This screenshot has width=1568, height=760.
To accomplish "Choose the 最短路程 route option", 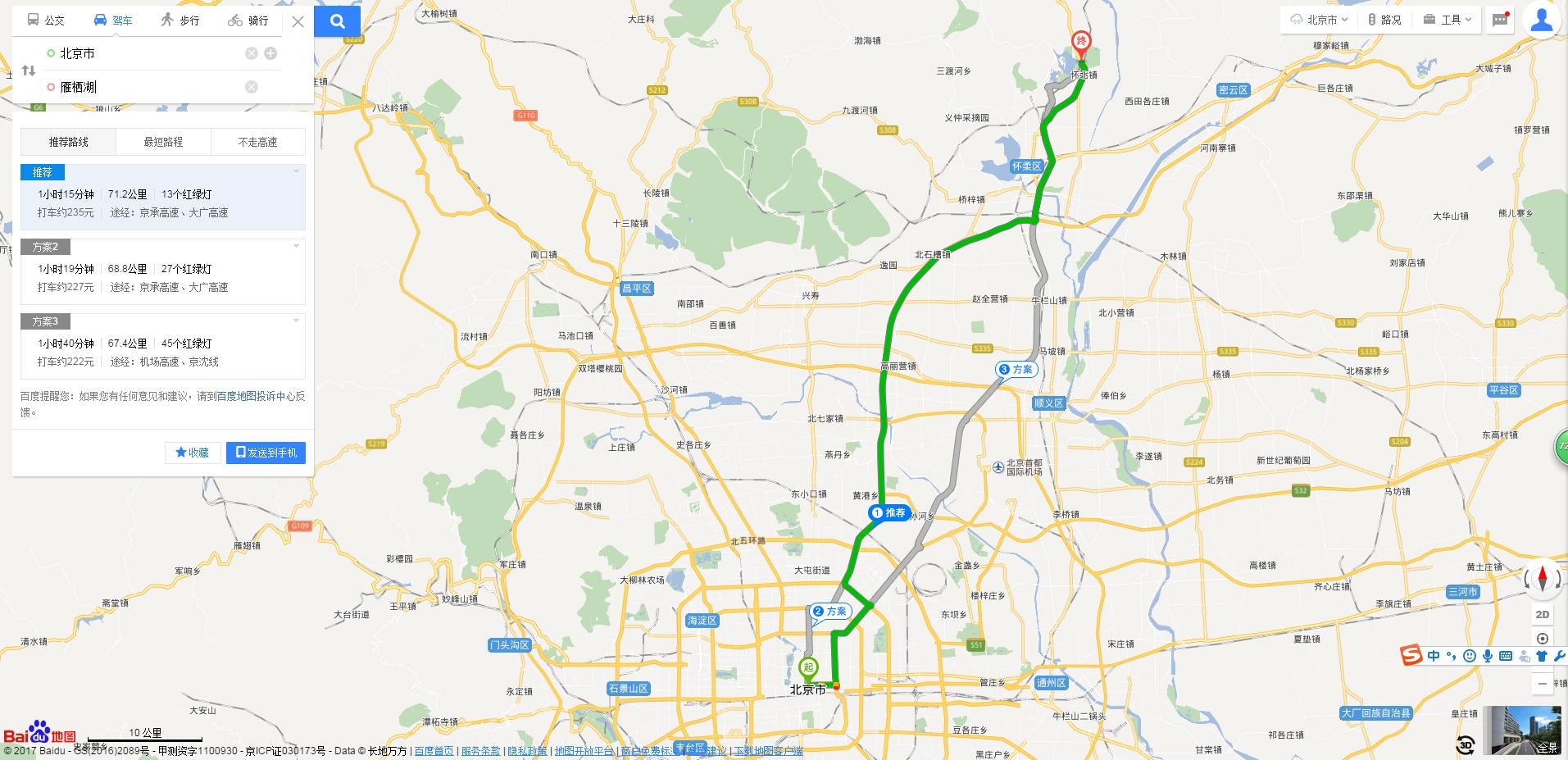I will pyautogui.click(x=163, y=142).
